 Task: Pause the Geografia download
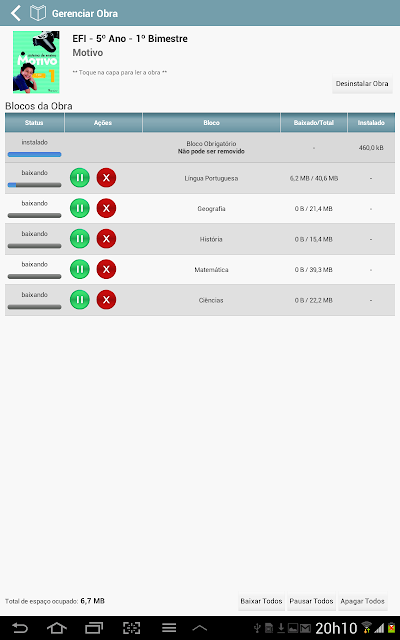[80, 208]
